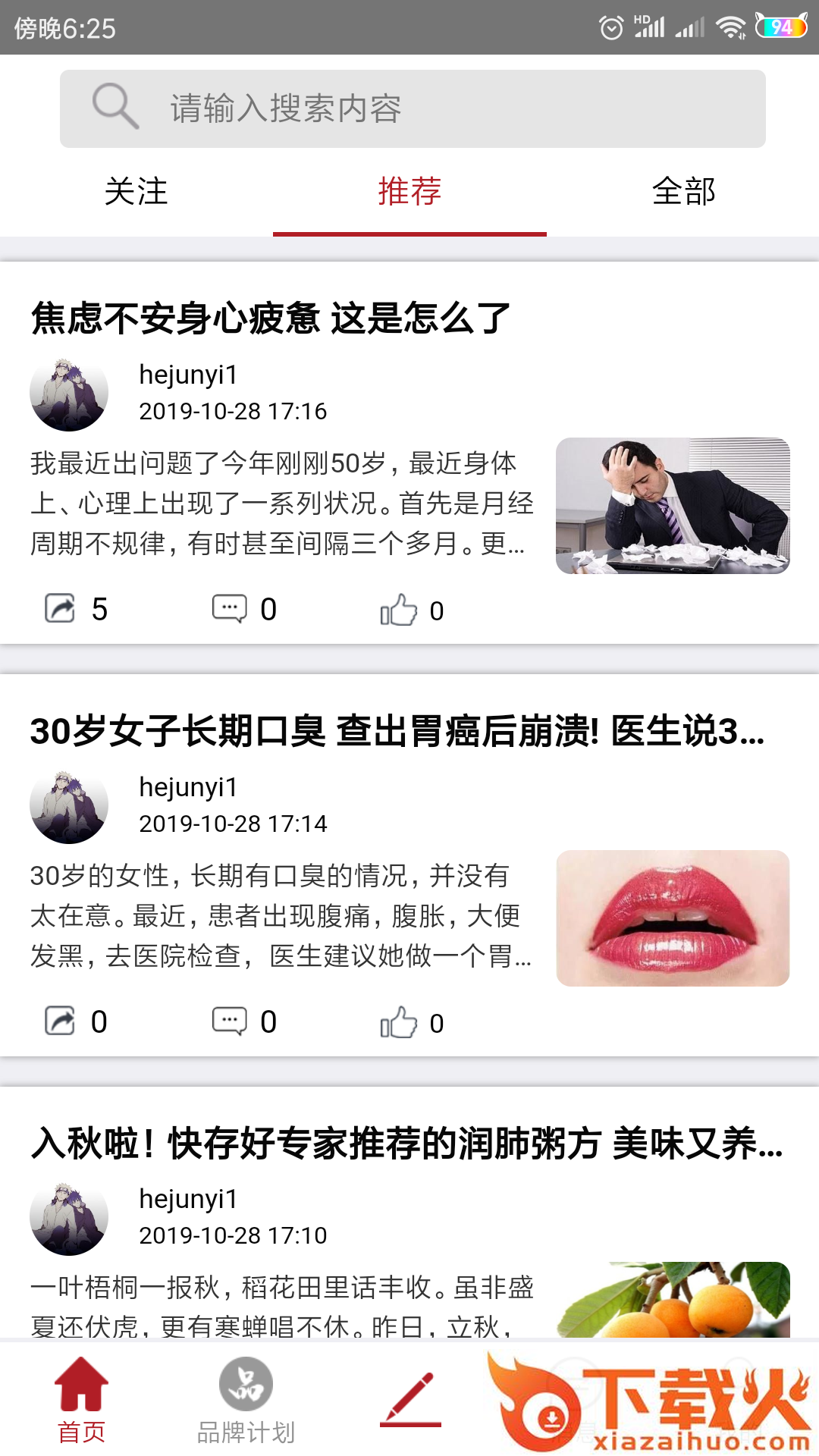Like the 30岁女子长期口臭 post
This screenshot has height=1456, width=819.
pyautogui.click(x=399, y=1022)
